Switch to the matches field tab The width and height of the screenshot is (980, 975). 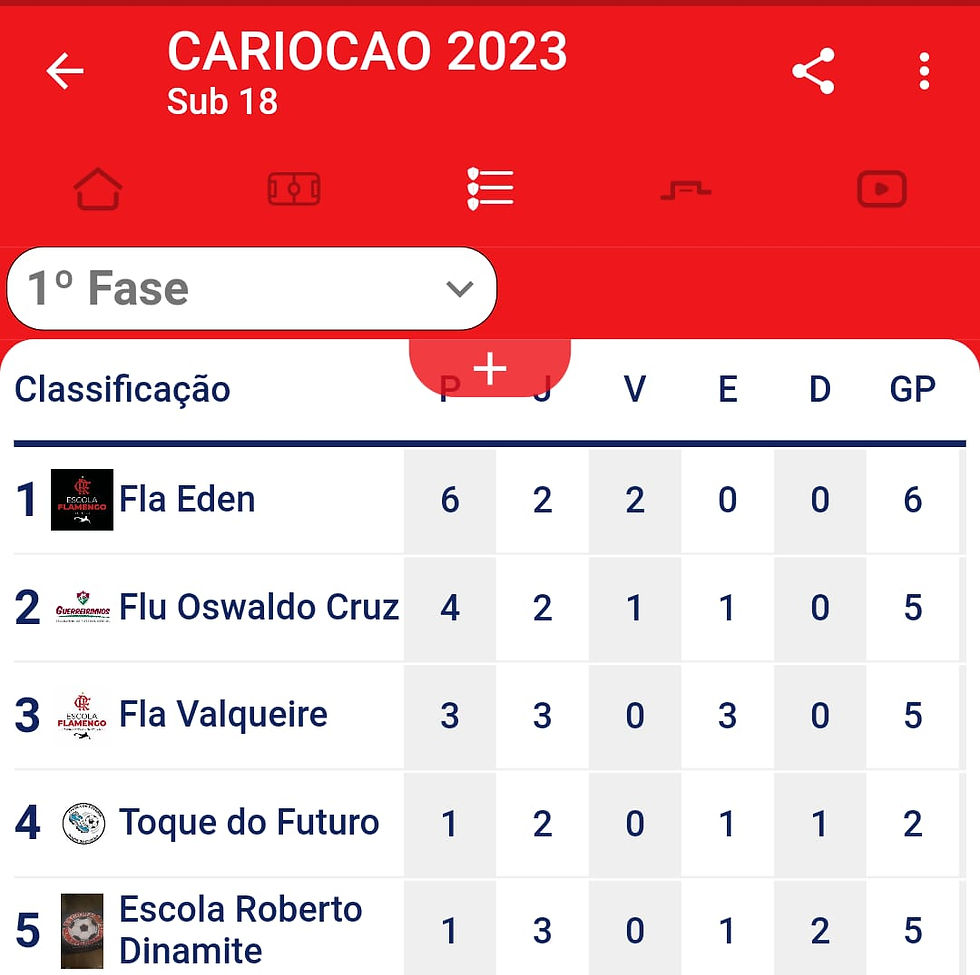[294, 189]
